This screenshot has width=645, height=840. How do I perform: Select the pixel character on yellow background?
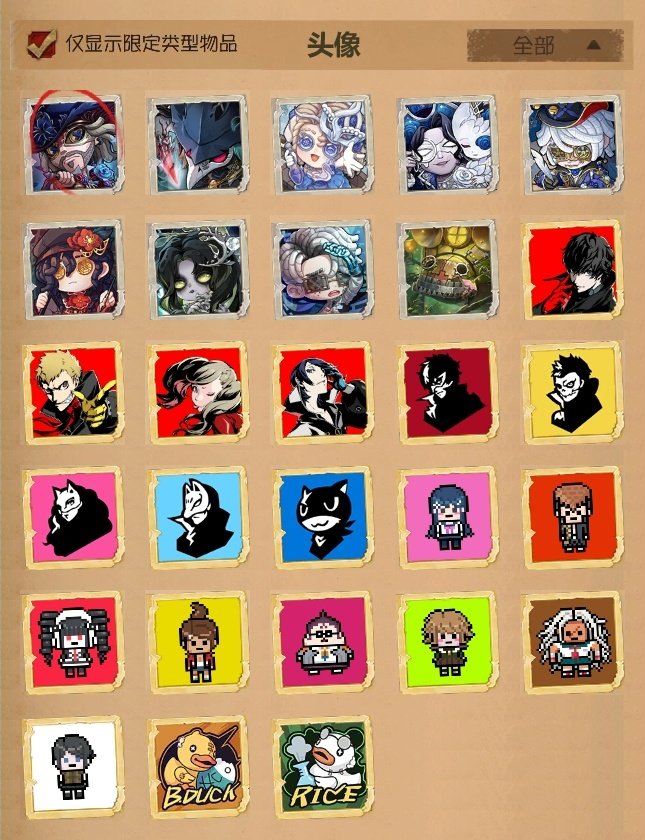(x=196, y=641)
